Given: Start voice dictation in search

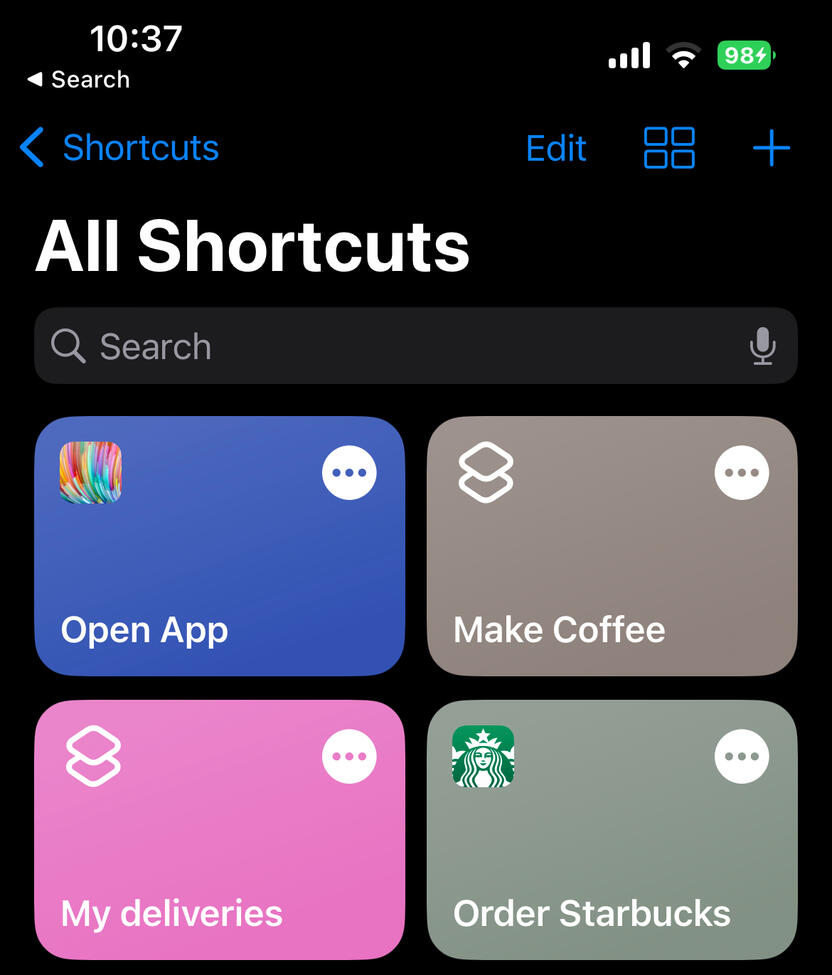Looking at the screenshot, I should 763,346.
